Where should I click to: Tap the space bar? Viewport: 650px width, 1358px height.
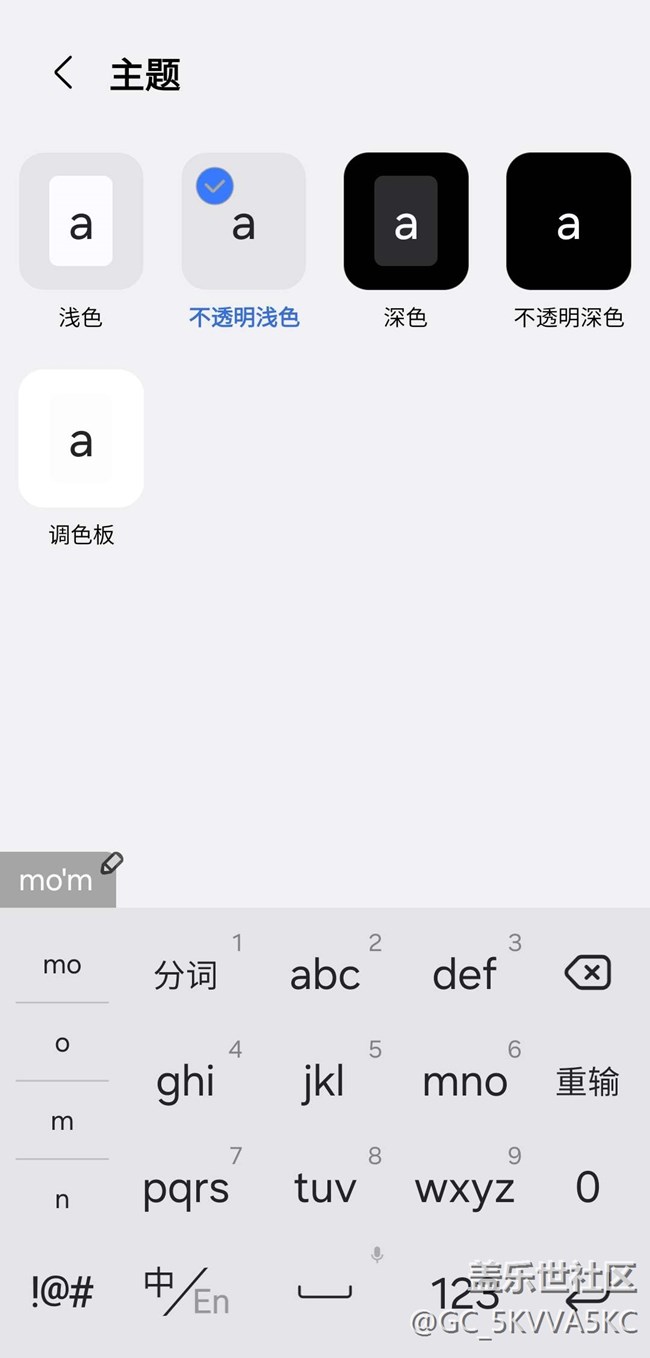click(x=325, y=1292)
